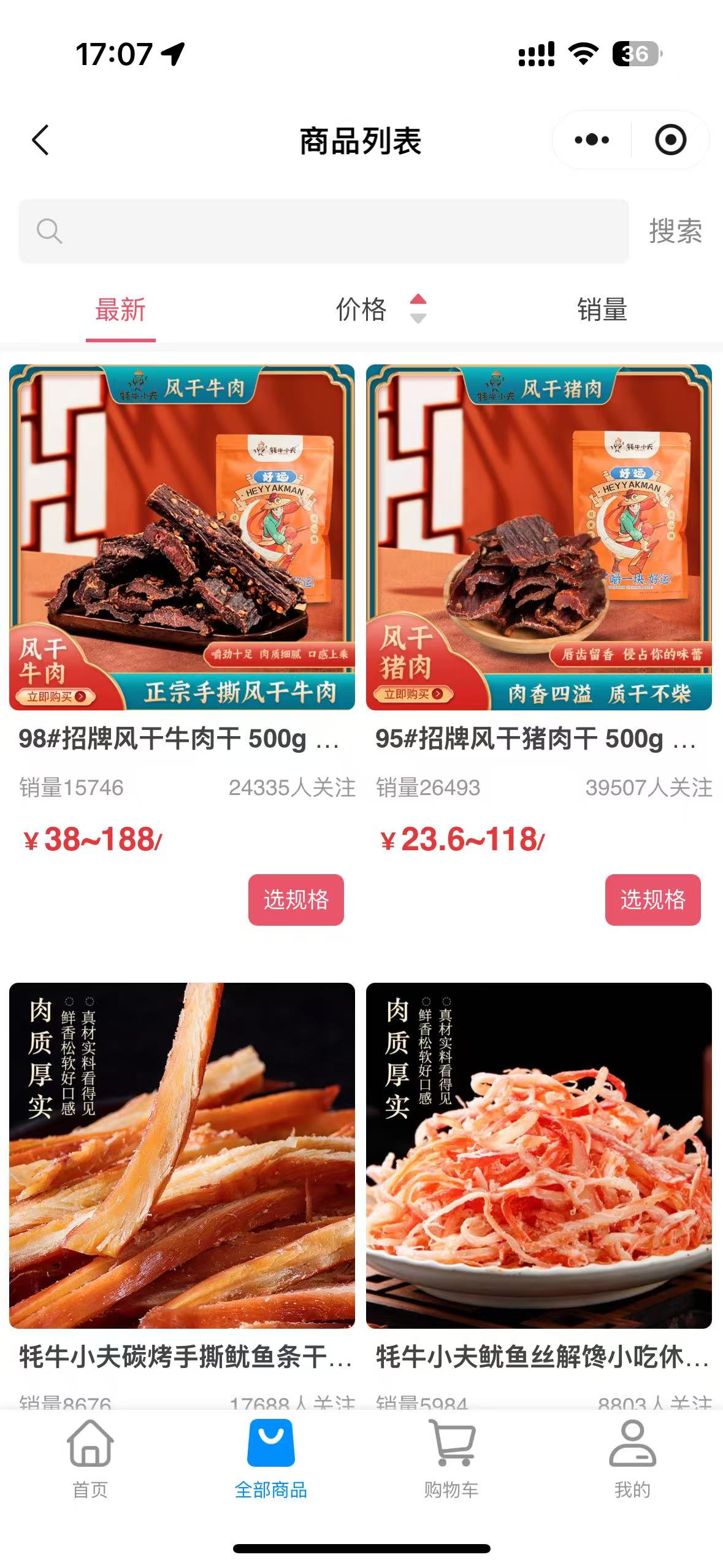Choose specs (选规格) for 风干牛肉干
The width and height of the screenshot is (723, 1568).
[x=296, y=899]
